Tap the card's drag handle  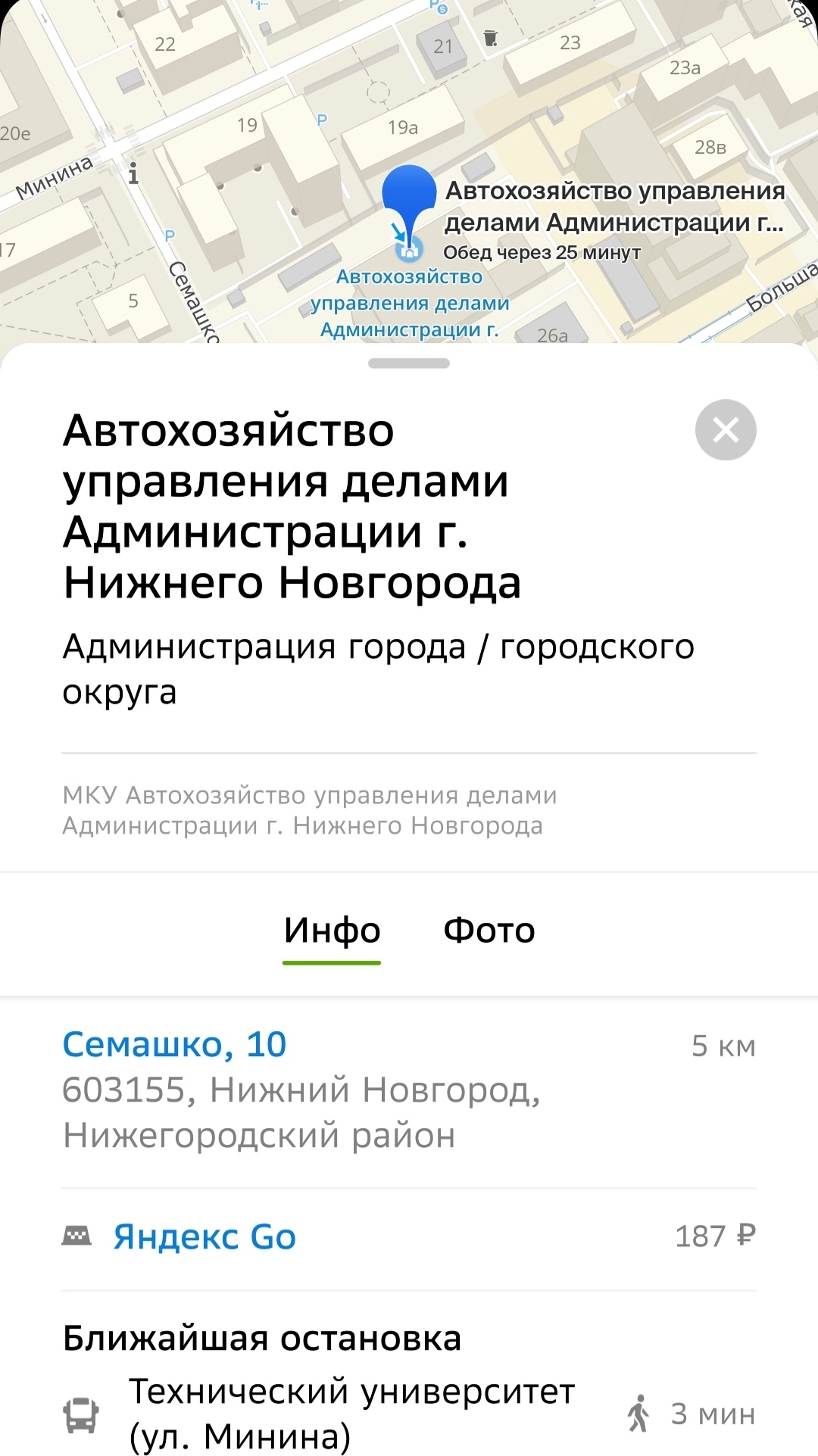[x=409, y=363]
